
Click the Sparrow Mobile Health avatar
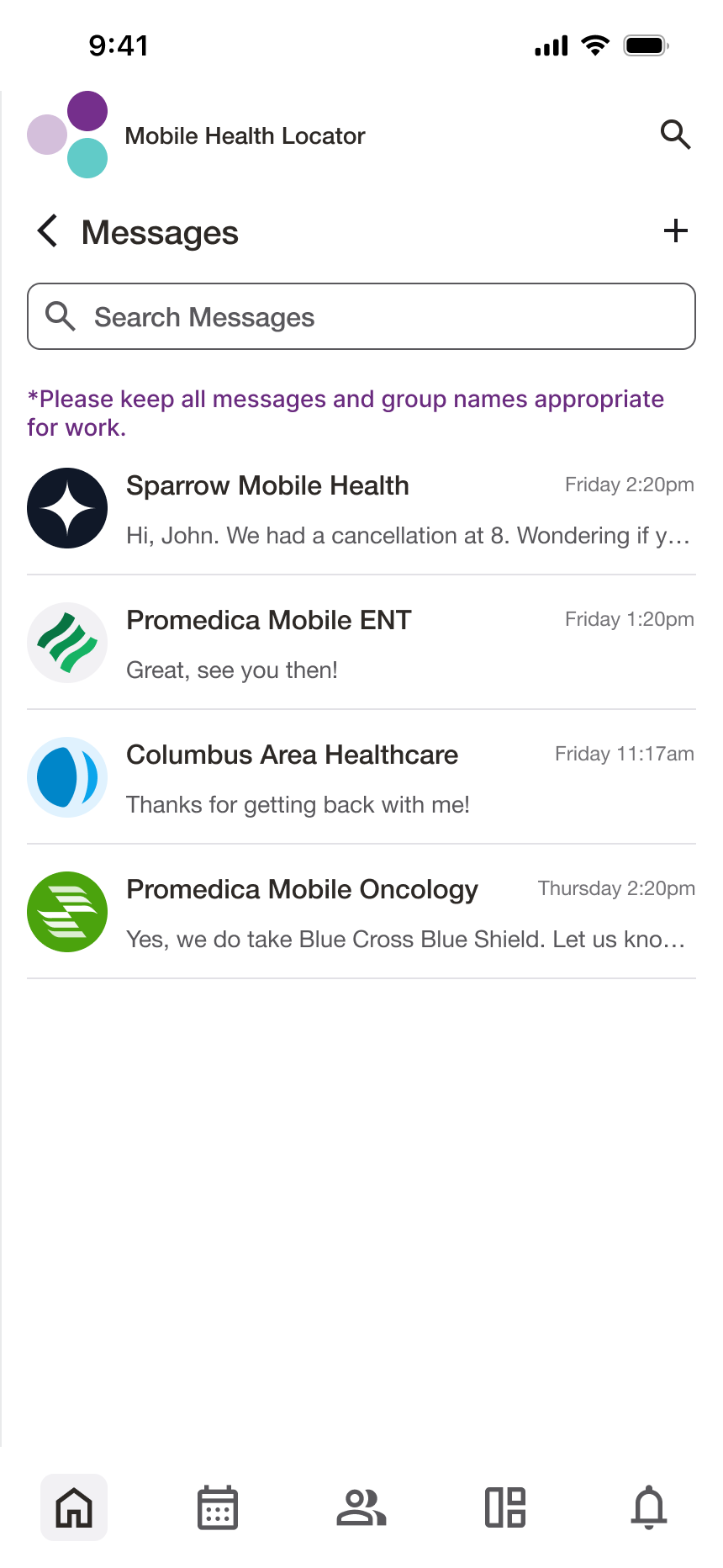click(67, 507)
